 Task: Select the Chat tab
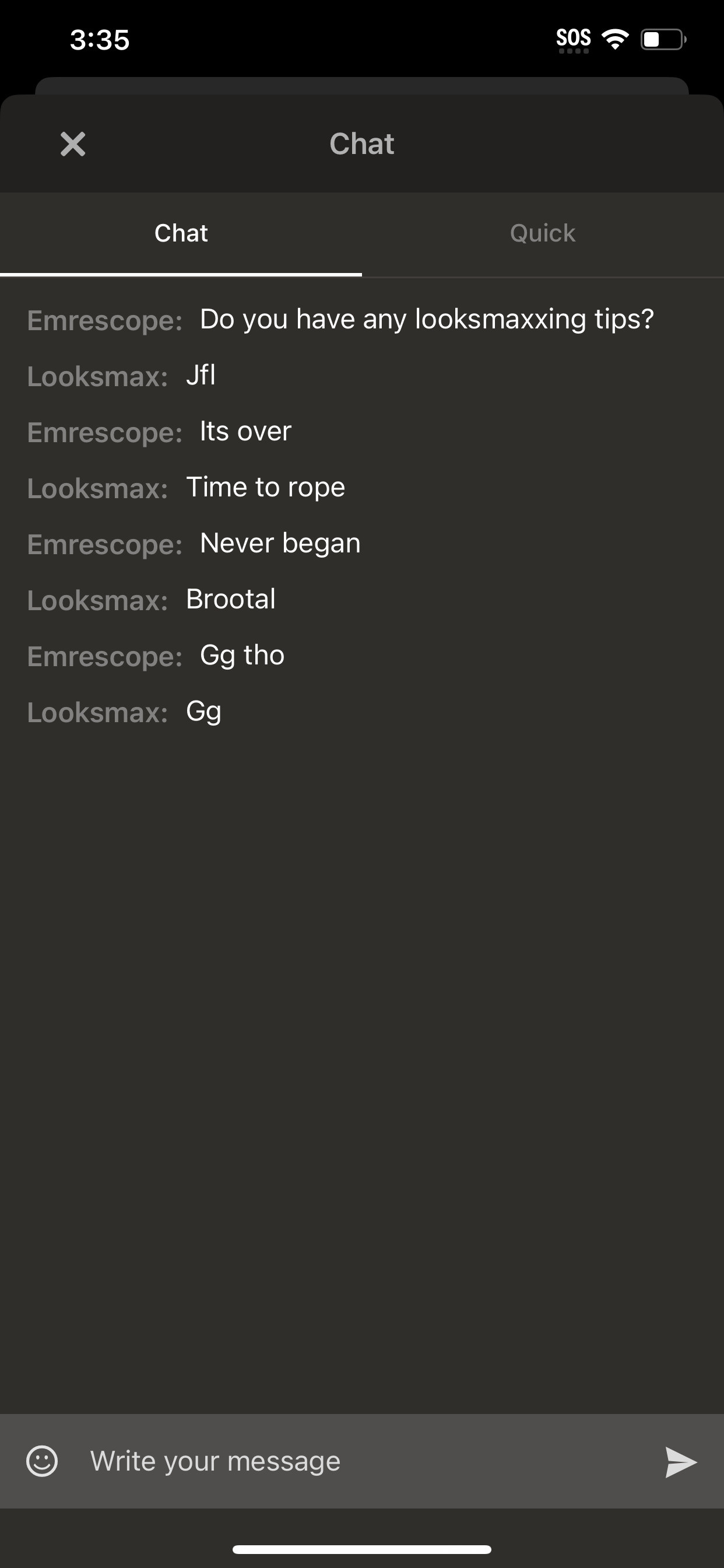coord(181,234)
